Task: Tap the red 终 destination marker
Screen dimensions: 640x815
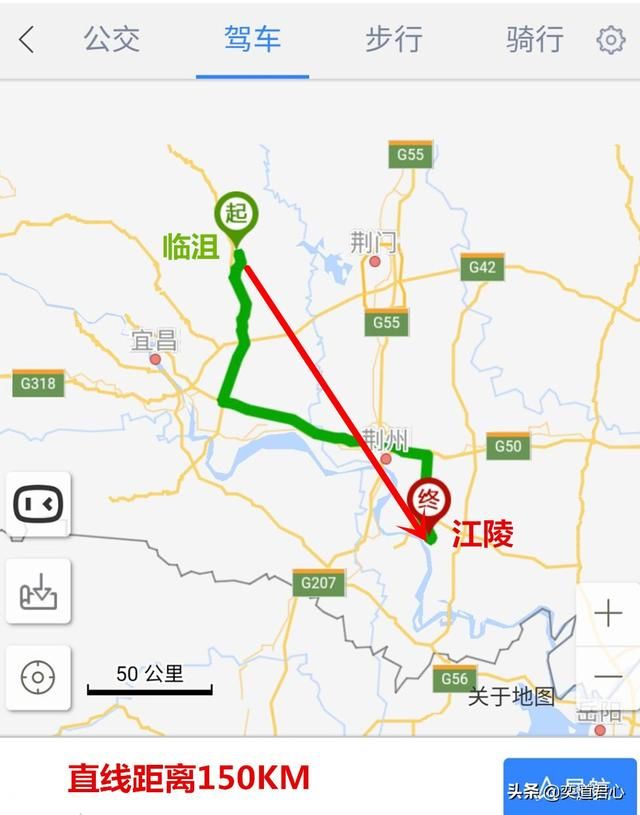Action: tap(430, 502)
